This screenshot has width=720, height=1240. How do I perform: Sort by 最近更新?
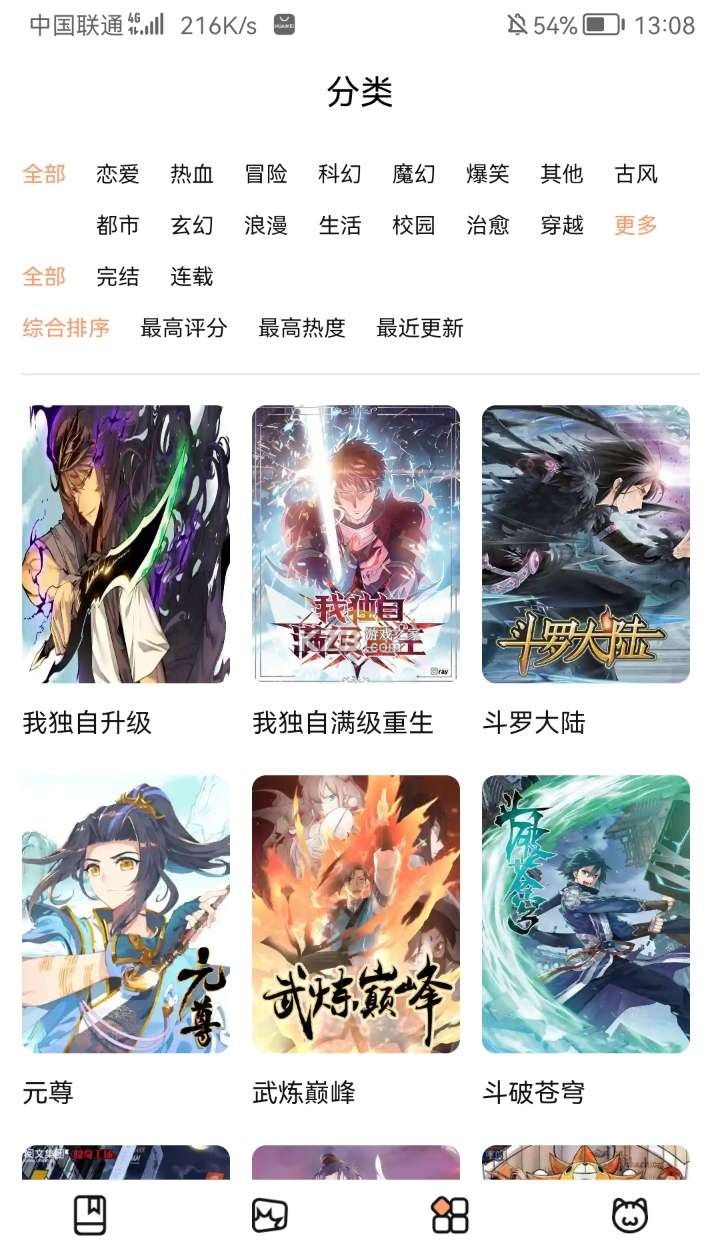pyautogui.click(x=420, y=328)
